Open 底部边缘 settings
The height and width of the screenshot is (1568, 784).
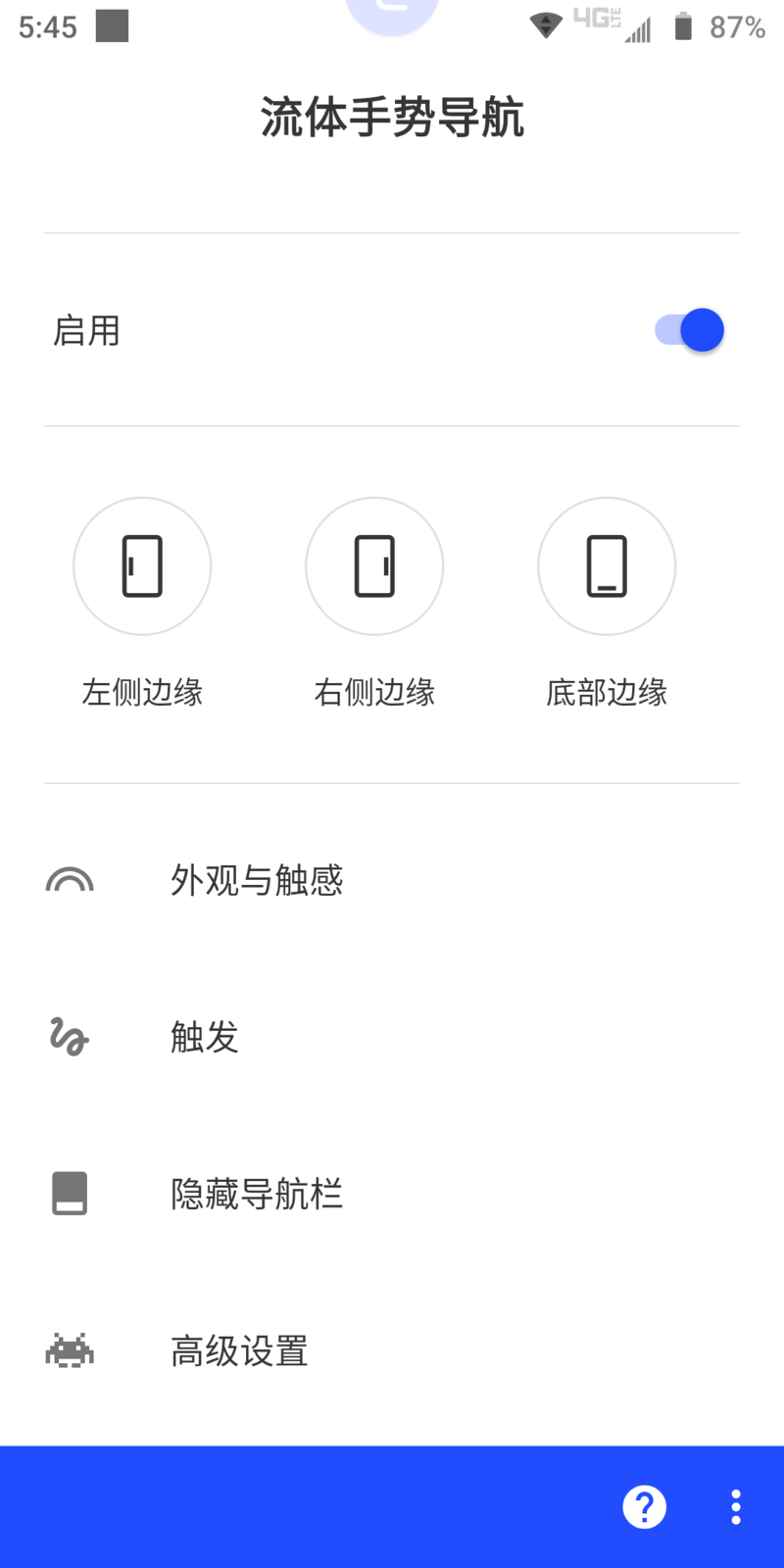coord(607,566)
